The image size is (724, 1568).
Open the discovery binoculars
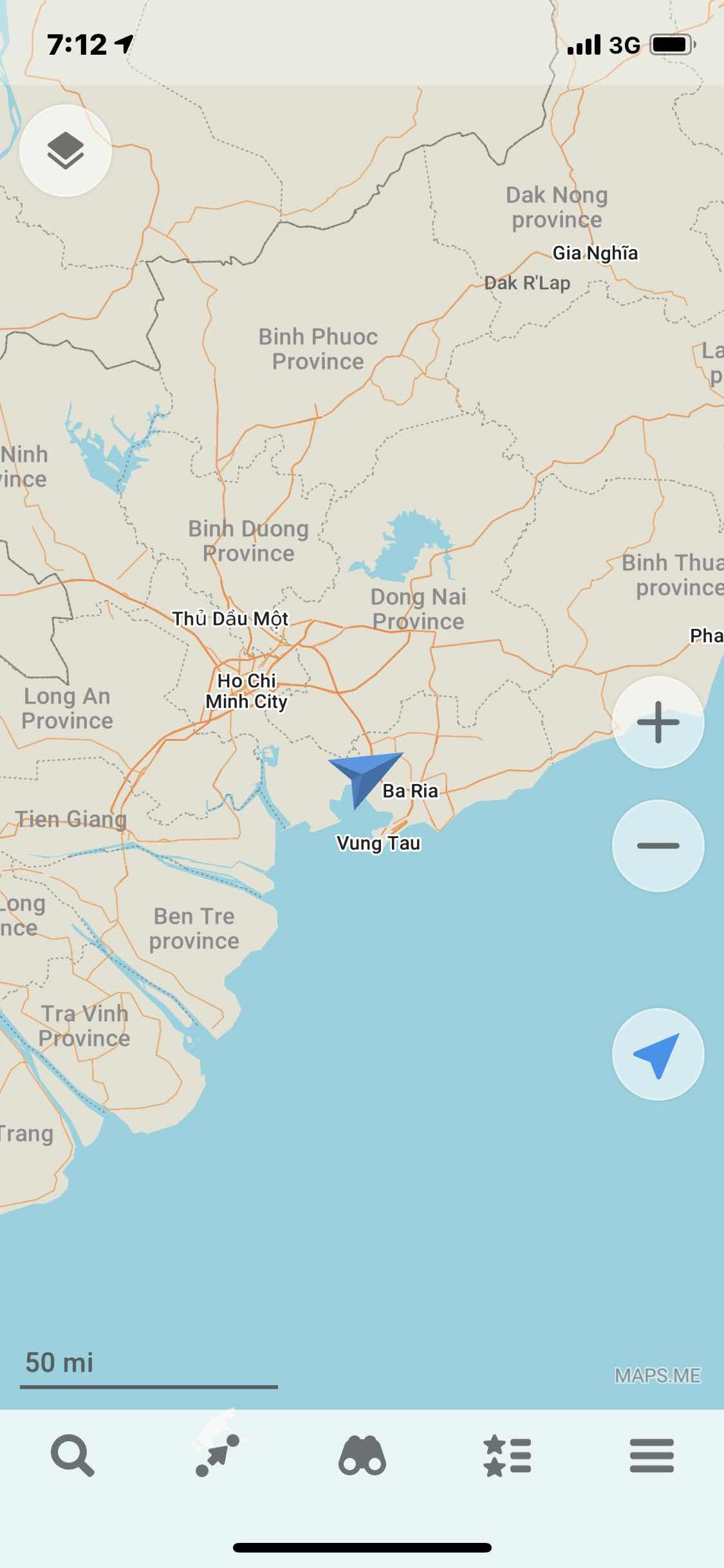(x=362, y=1456)
